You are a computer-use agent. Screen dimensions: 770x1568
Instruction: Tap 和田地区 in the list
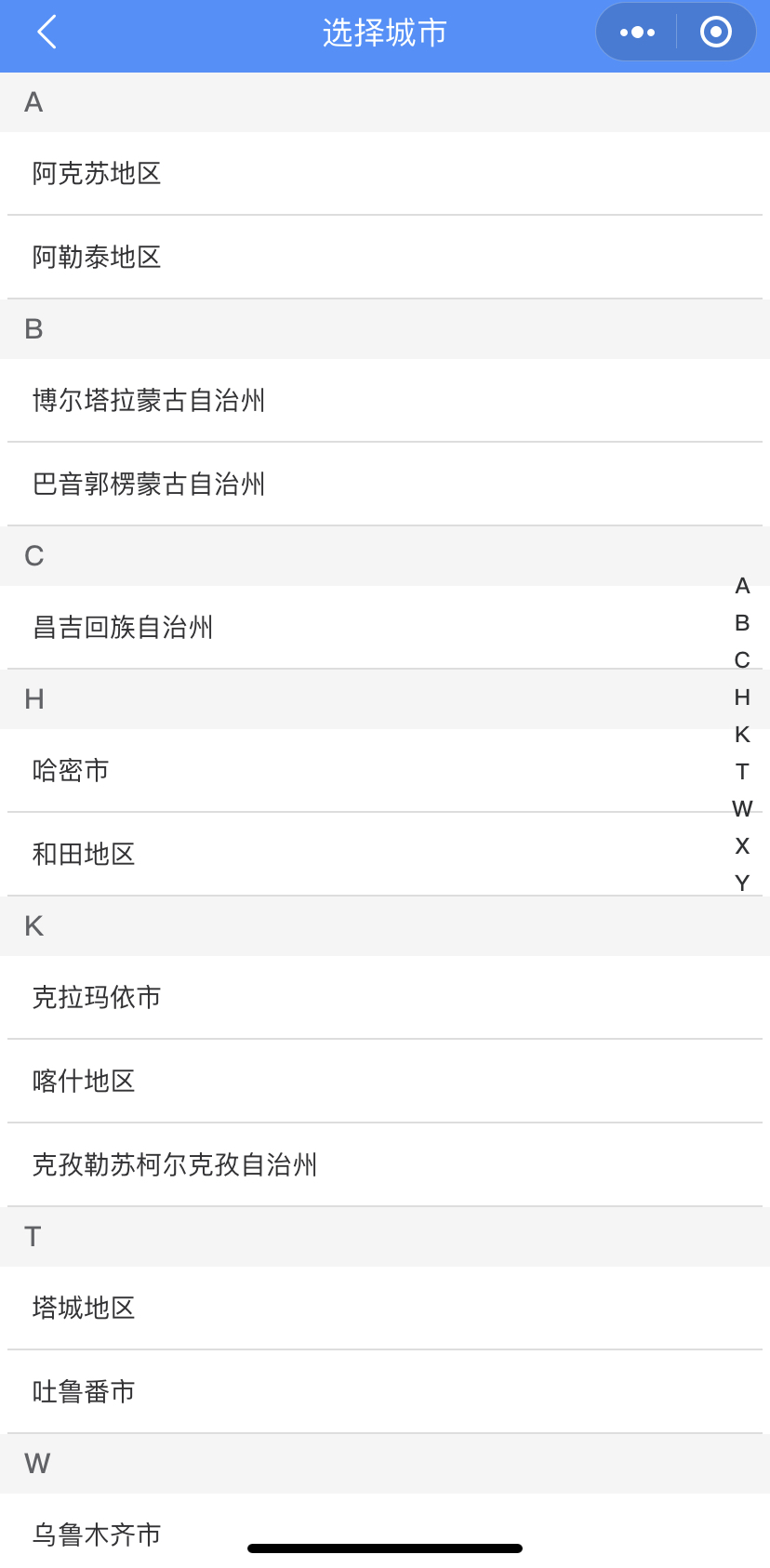click(x=385, y=855)
